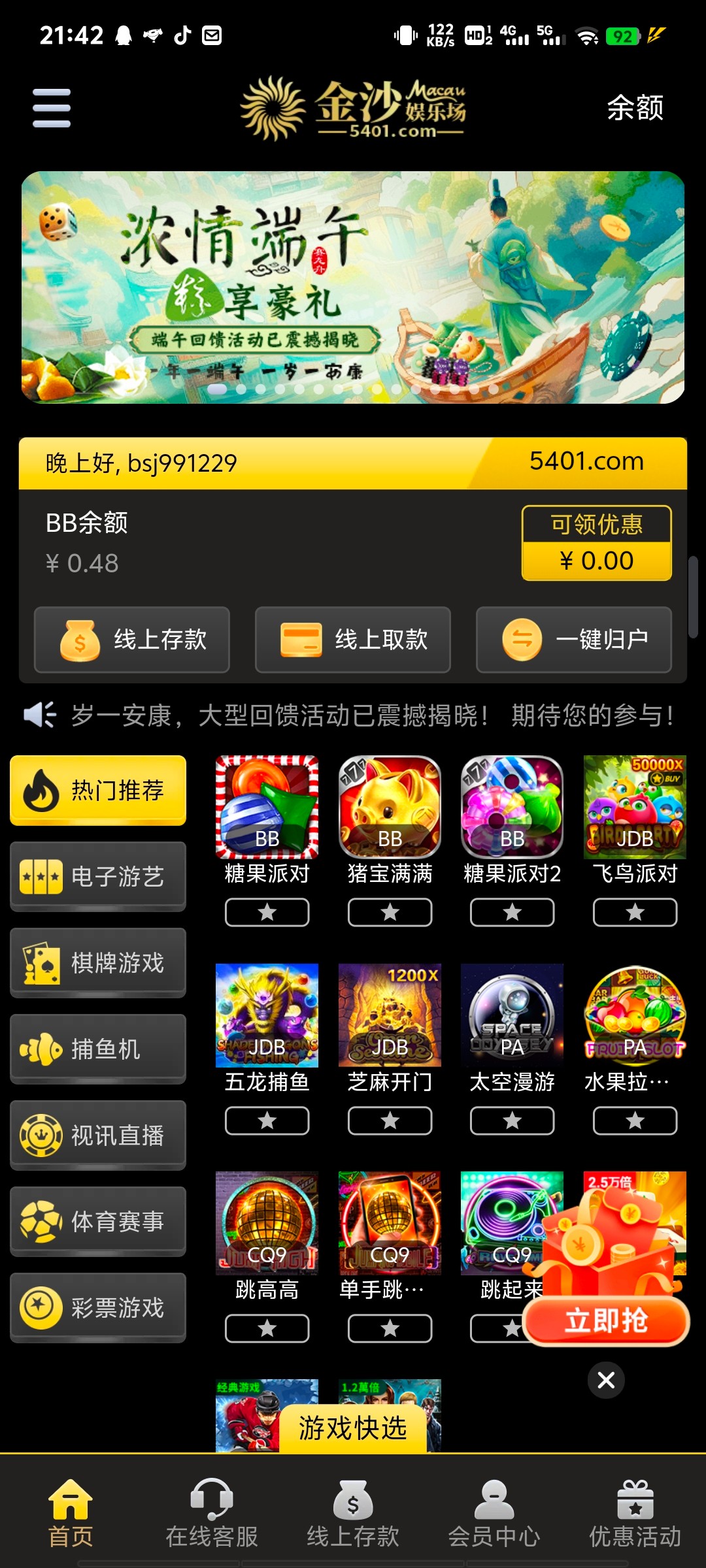Contact 在线客服 support
The width and height of the screenshot is (706, 1568).
(212, 1513)
